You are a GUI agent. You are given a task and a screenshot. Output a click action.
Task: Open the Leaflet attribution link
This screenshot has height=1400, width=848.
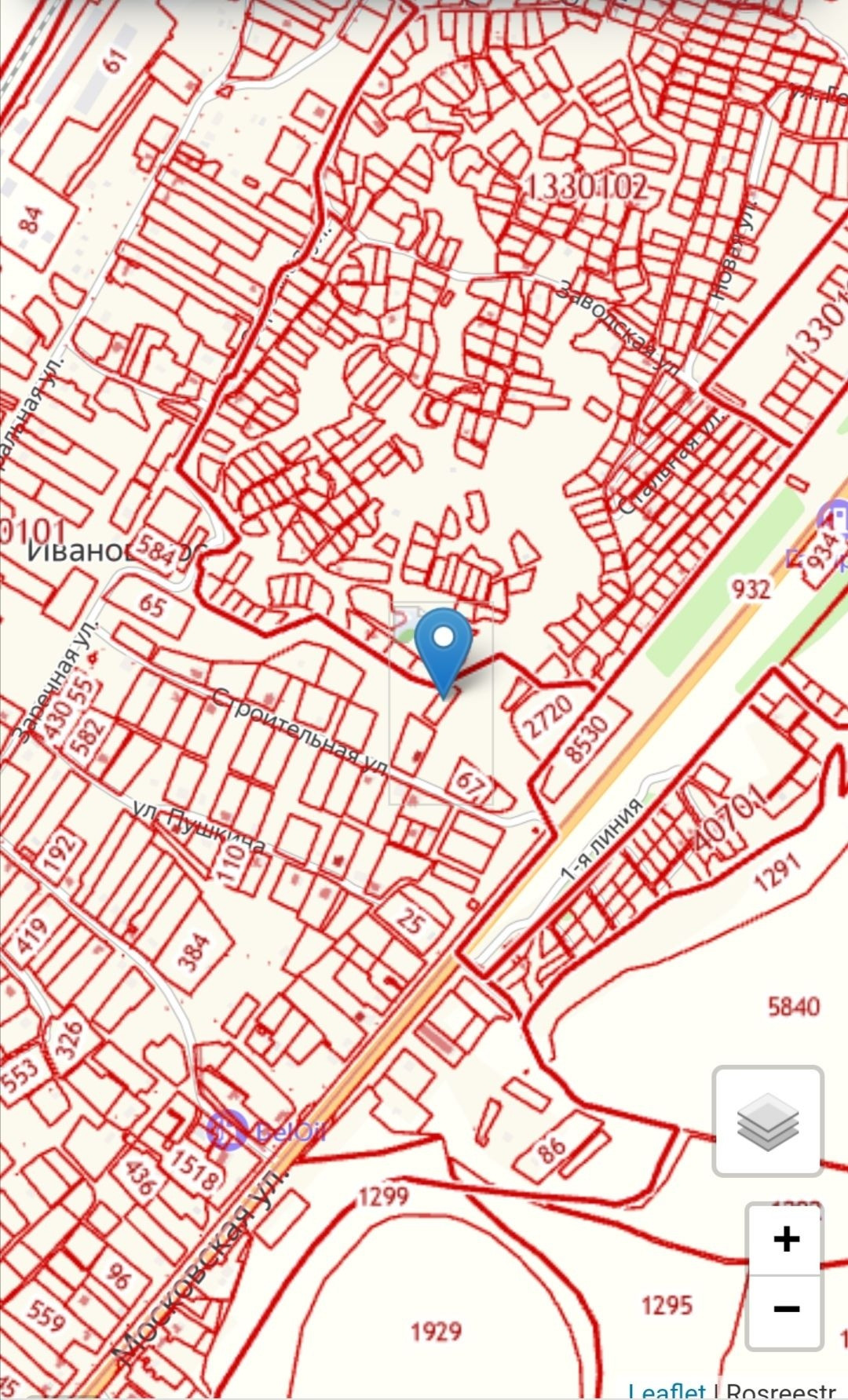click(x=667, y=1391)
